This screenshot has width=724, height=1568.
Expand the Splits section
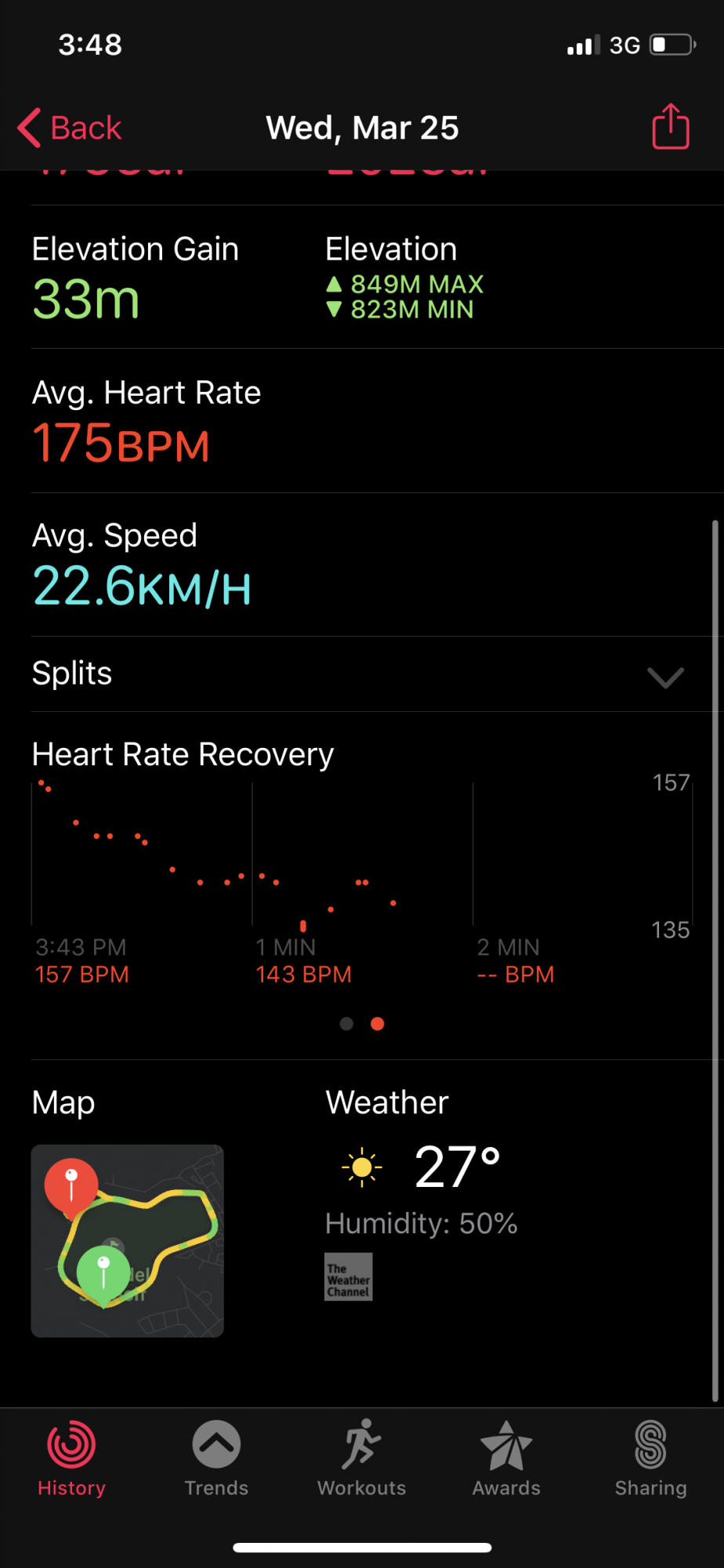[x=362, y=674]
